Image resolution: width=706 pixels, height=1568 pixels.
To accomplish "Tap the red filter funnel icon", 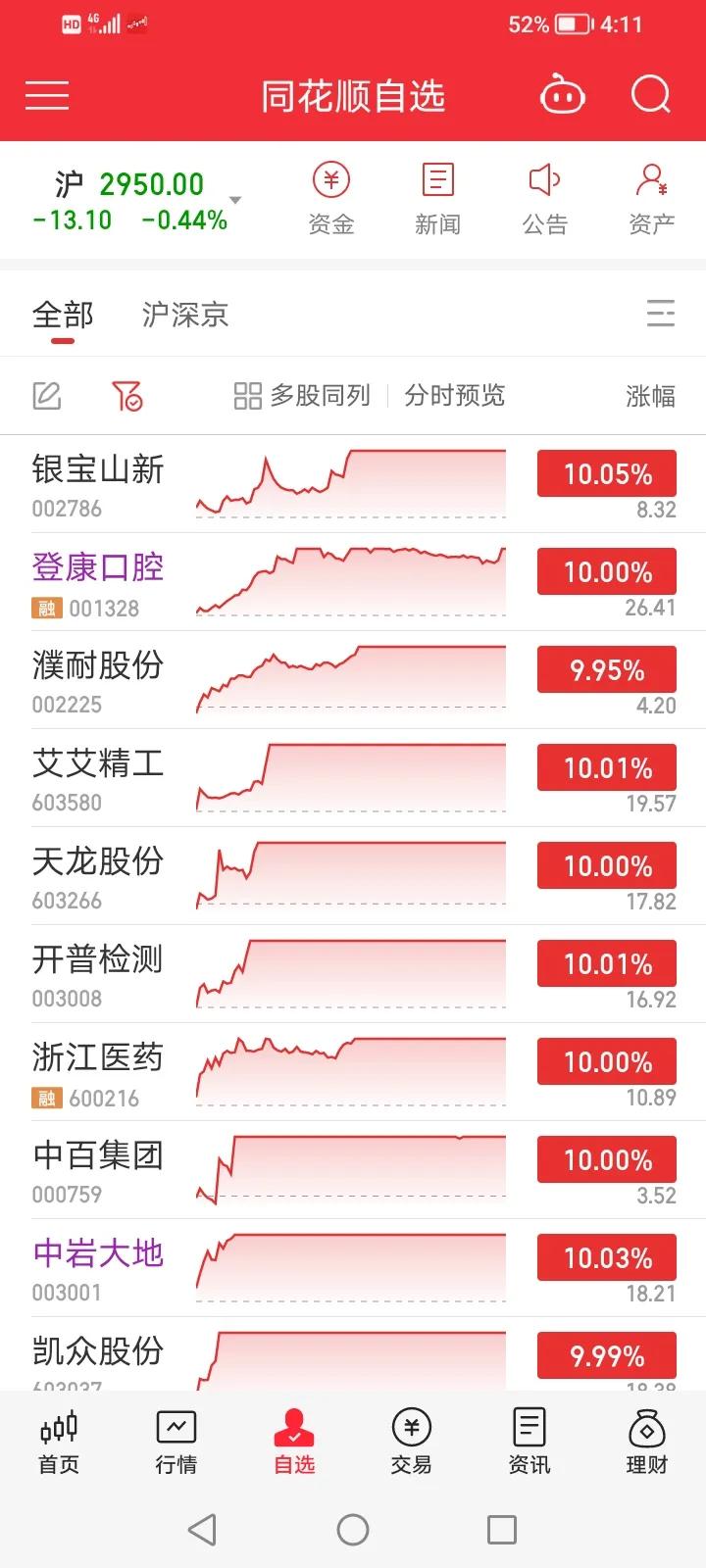I will tap(126, 396).
